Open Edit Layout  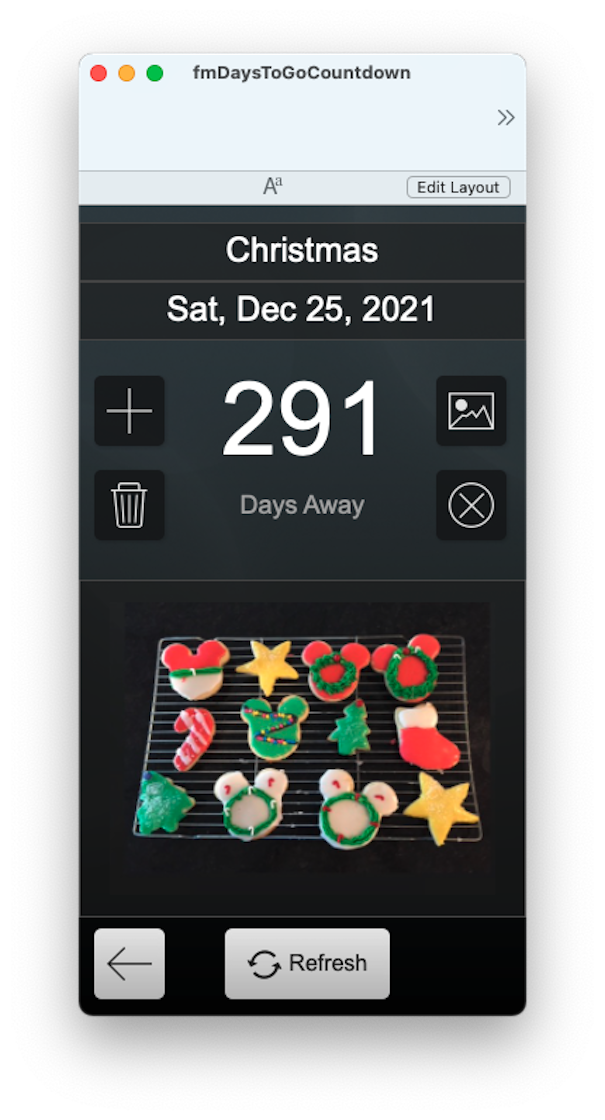point(459,187)
